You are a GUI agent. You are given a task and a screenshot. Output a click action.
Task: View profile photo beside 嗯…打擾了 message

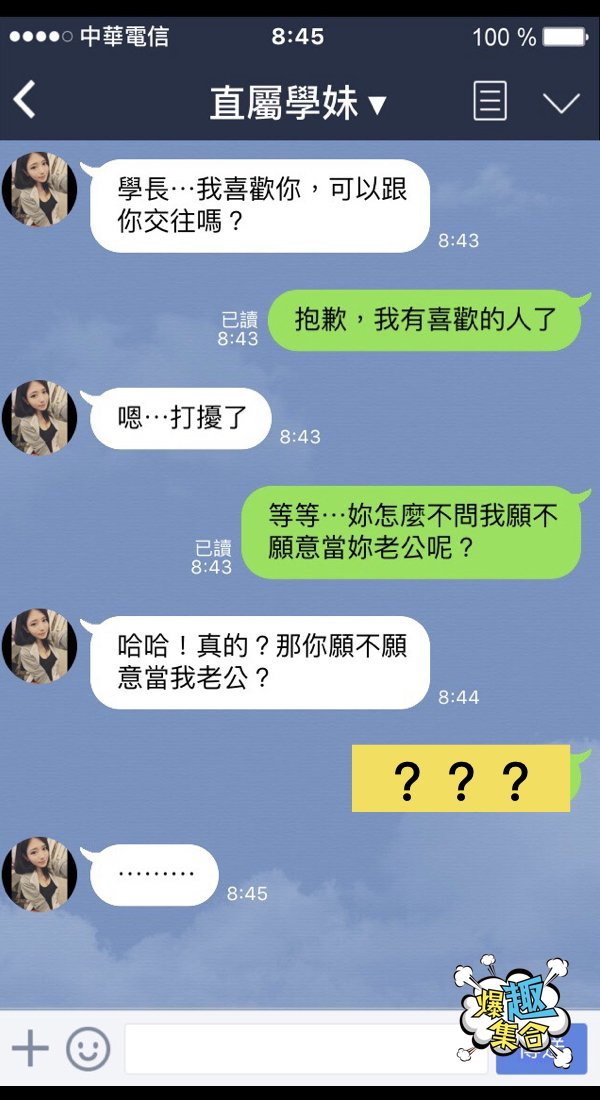click(40, 418)
